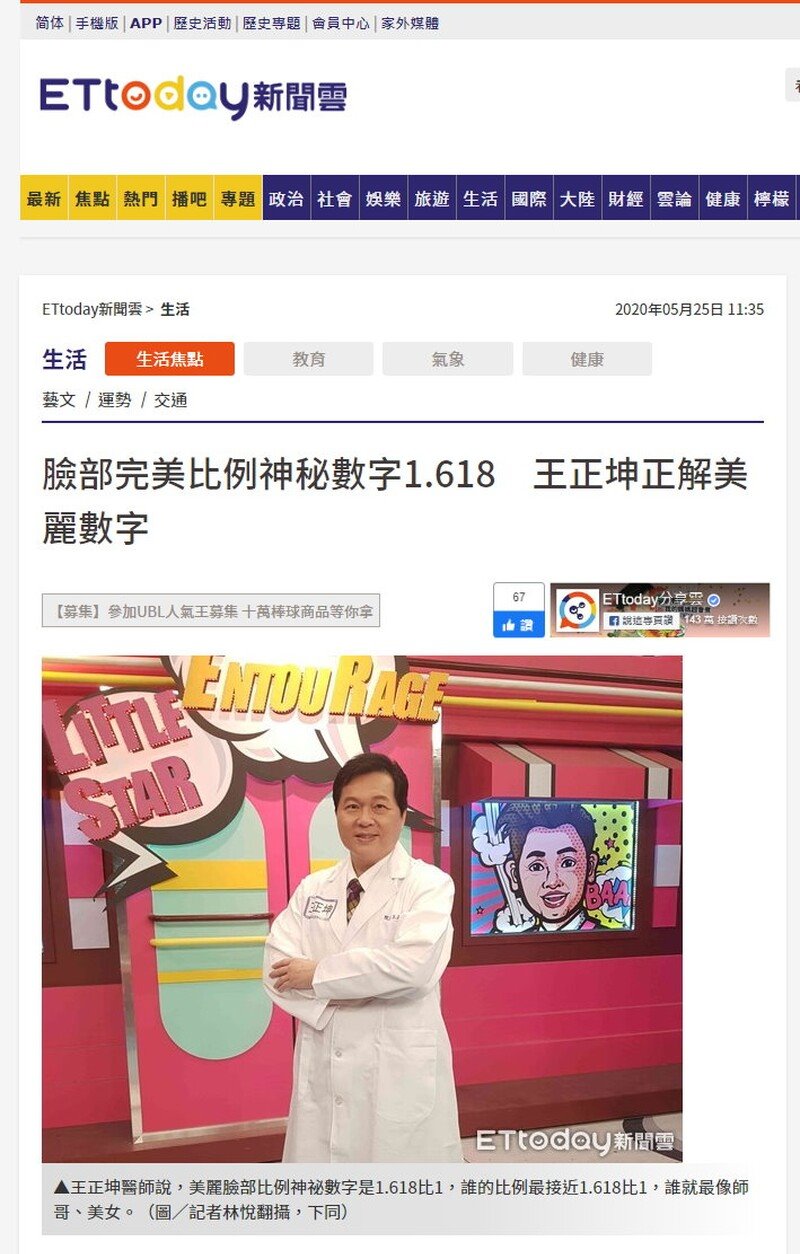Viewport: 800px width, 1254px height.
Task: Open the 最新 news tab
Action: [44, 198]
